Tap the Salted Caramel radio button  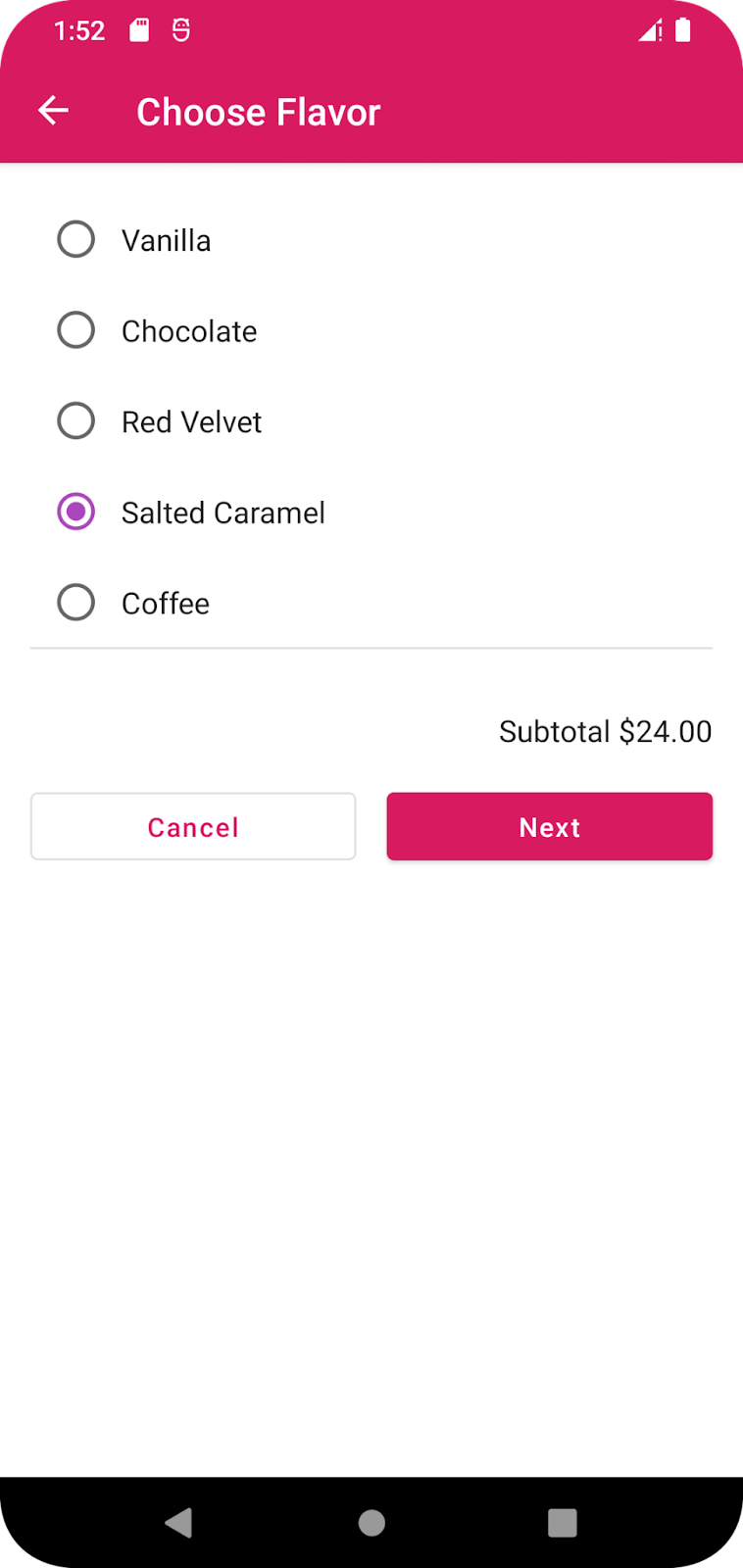point(76,512)
